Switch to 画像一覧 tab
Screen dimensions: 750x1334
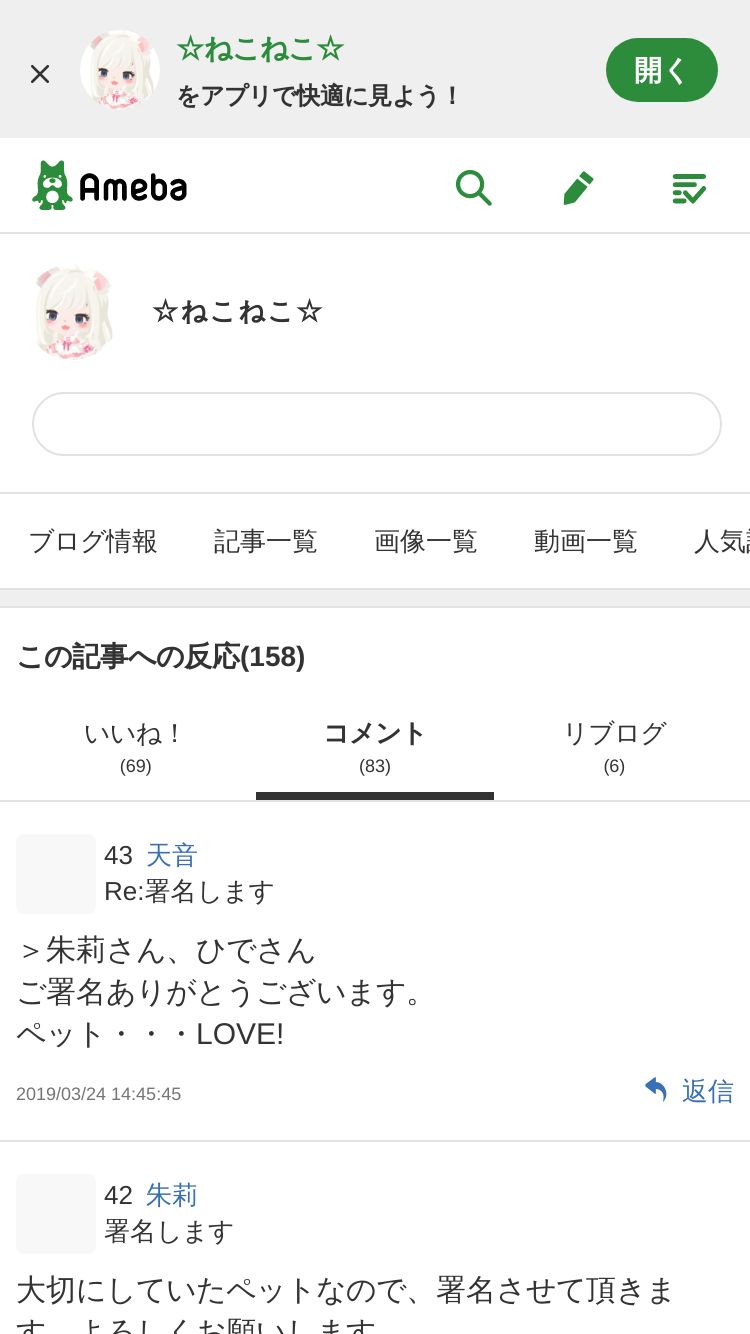tap(425, 541)
